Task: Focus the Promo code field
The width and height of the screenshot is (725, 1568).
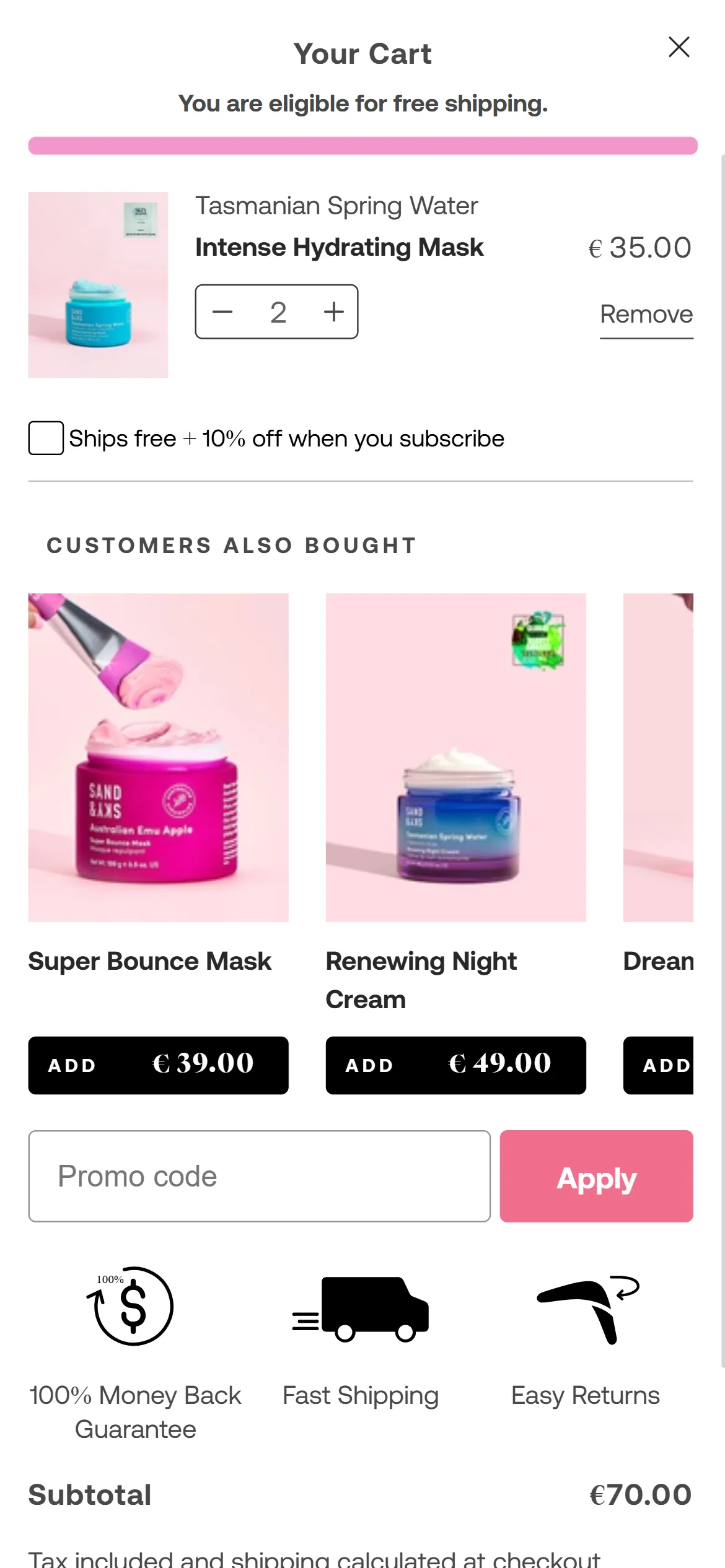Action: pyautogui.click(x=259, y=1176)
